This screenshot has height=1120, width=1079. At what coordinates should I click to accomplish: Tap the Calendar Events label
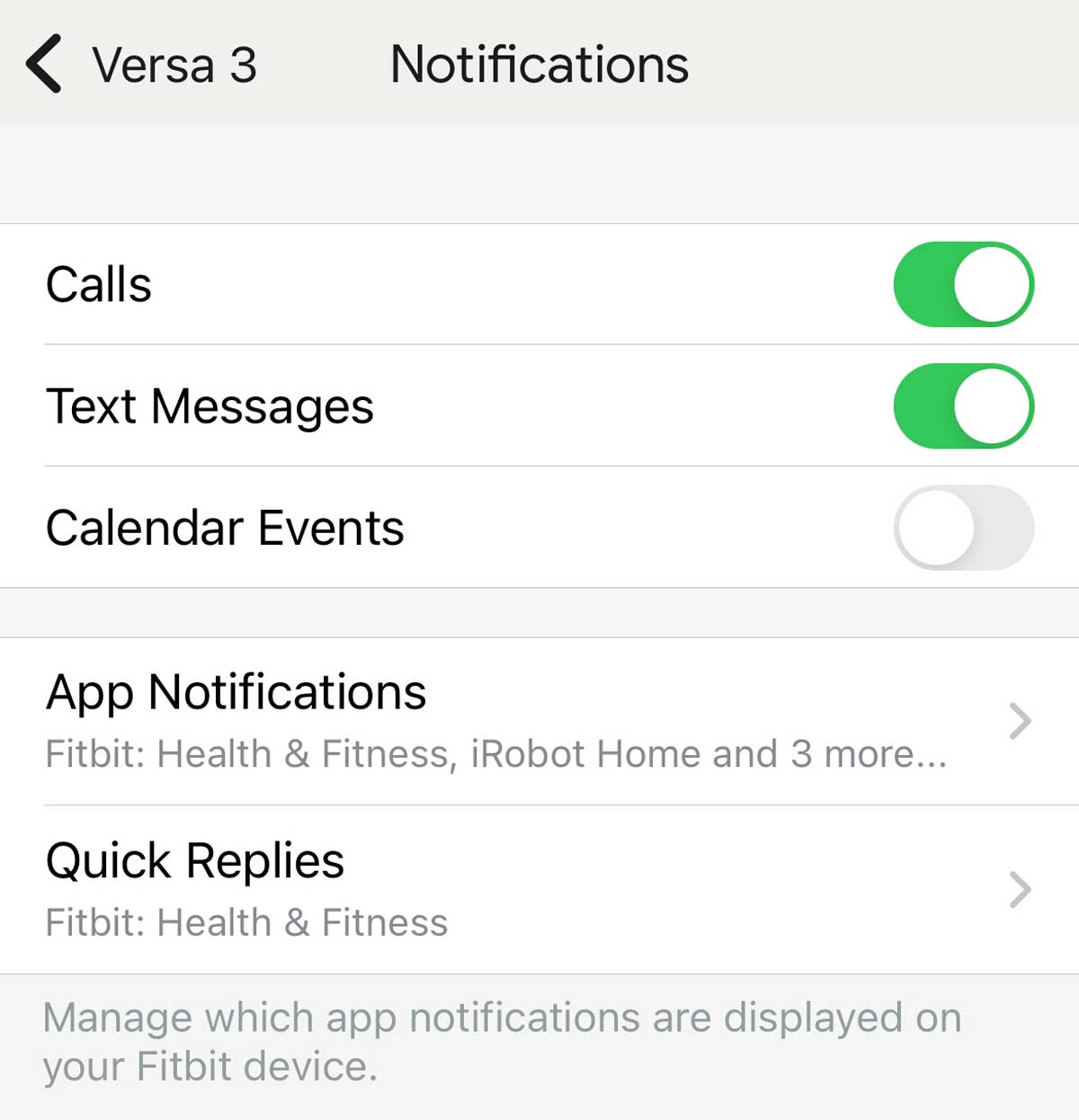(x=225, y=528)
